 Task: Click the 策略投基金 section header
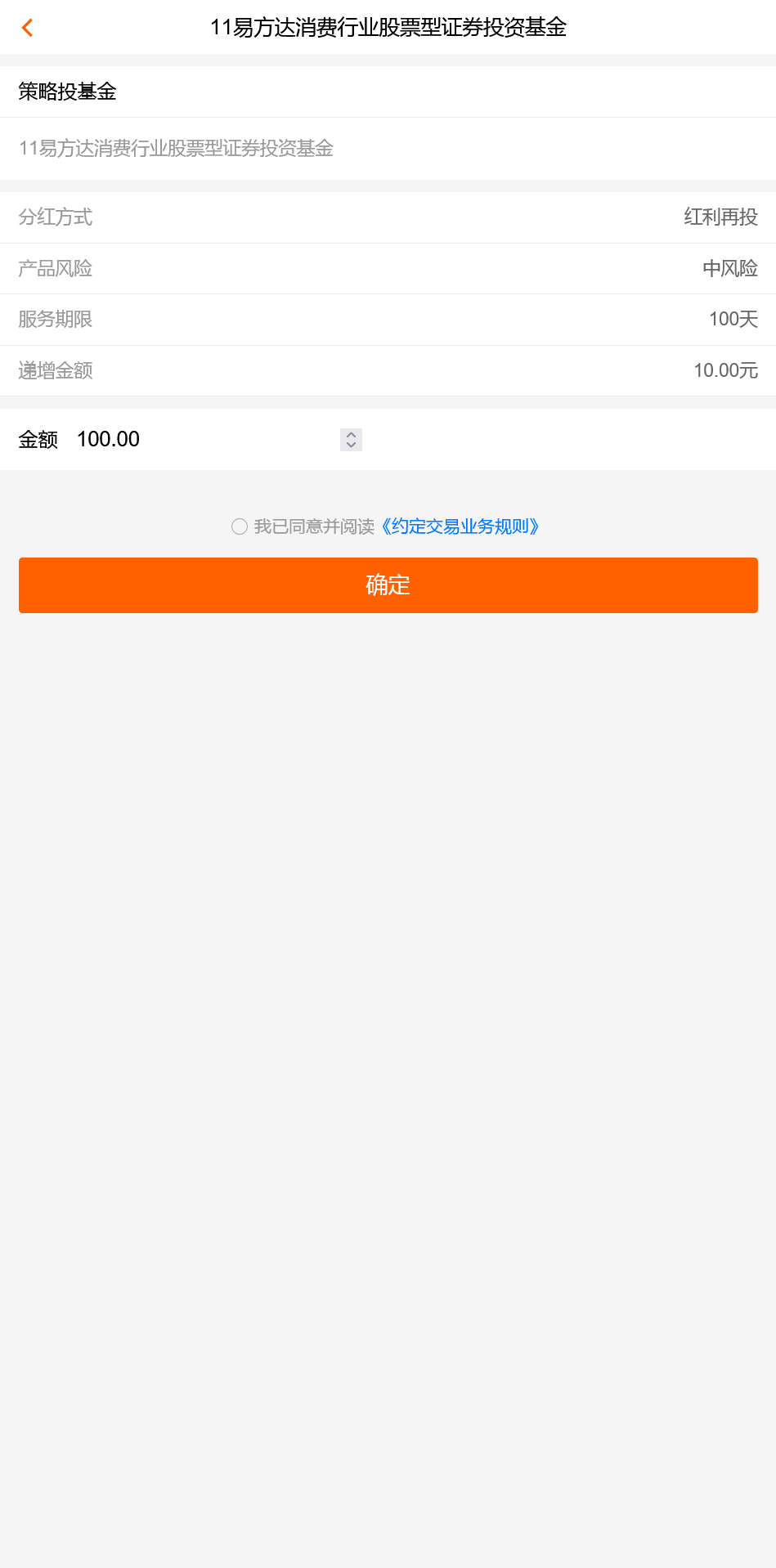[x=68, y=92]
